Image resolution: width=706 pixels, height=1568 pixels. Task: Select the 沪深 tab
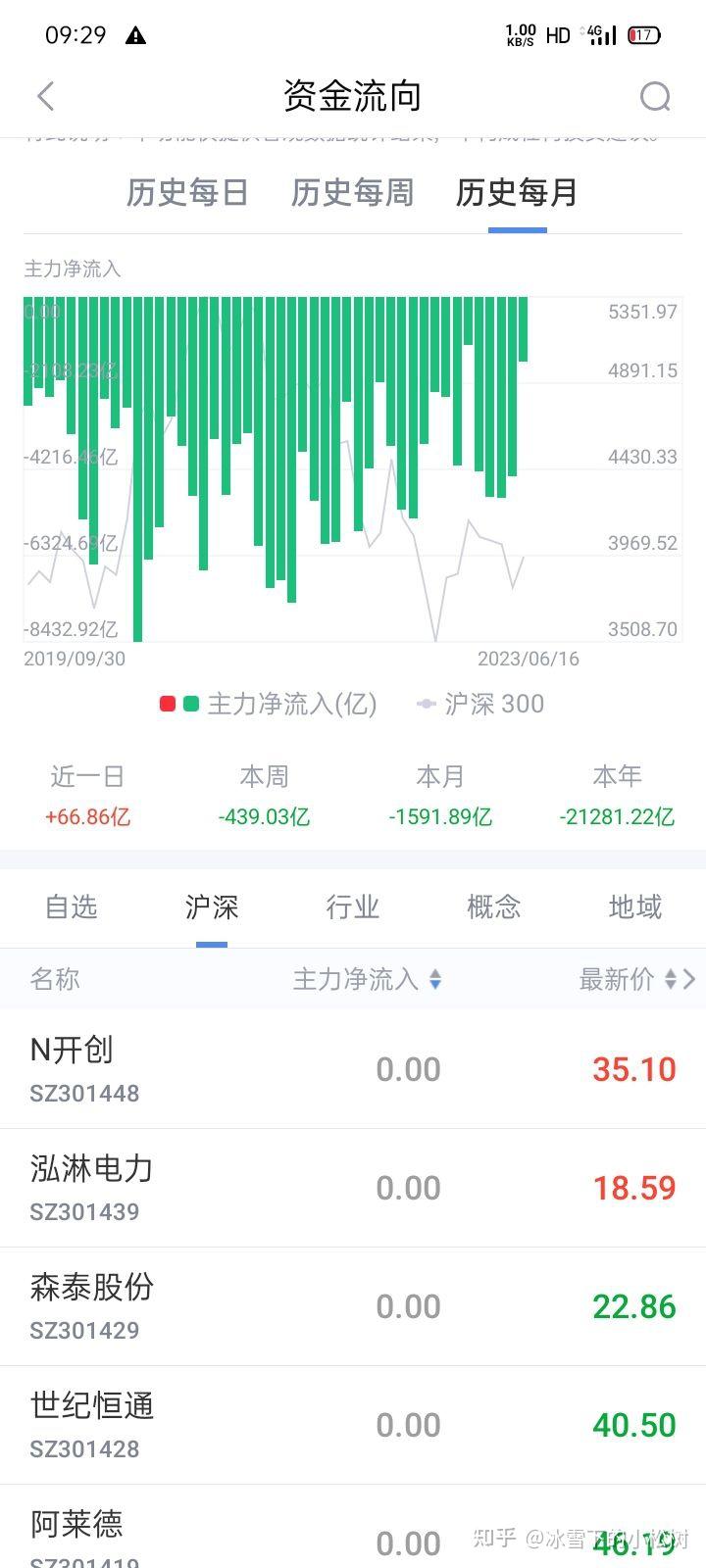pyautogui.click(x=212, y=906)
